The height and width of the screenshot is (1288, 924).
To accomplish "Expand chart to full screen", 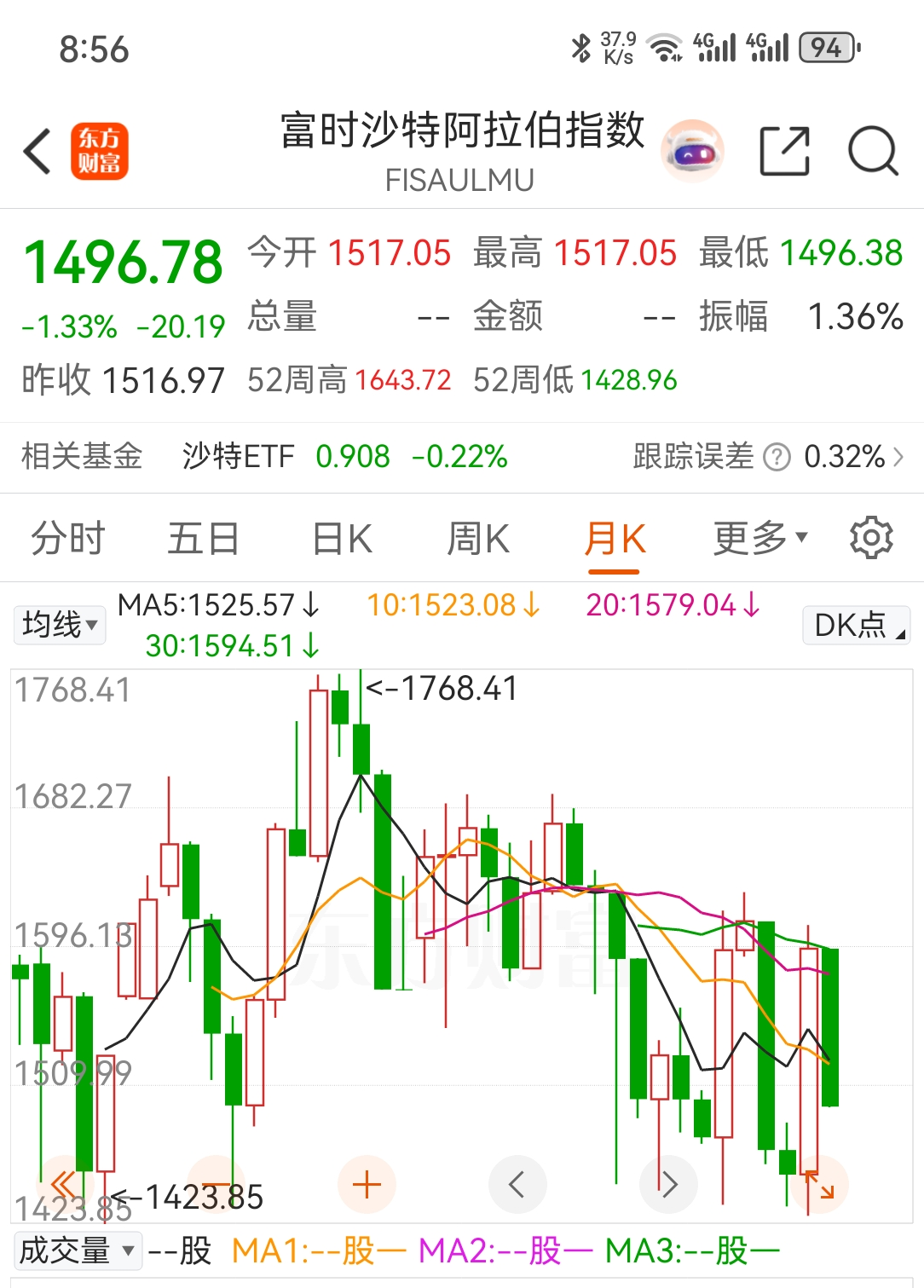I will click(x=819, y=1185).
